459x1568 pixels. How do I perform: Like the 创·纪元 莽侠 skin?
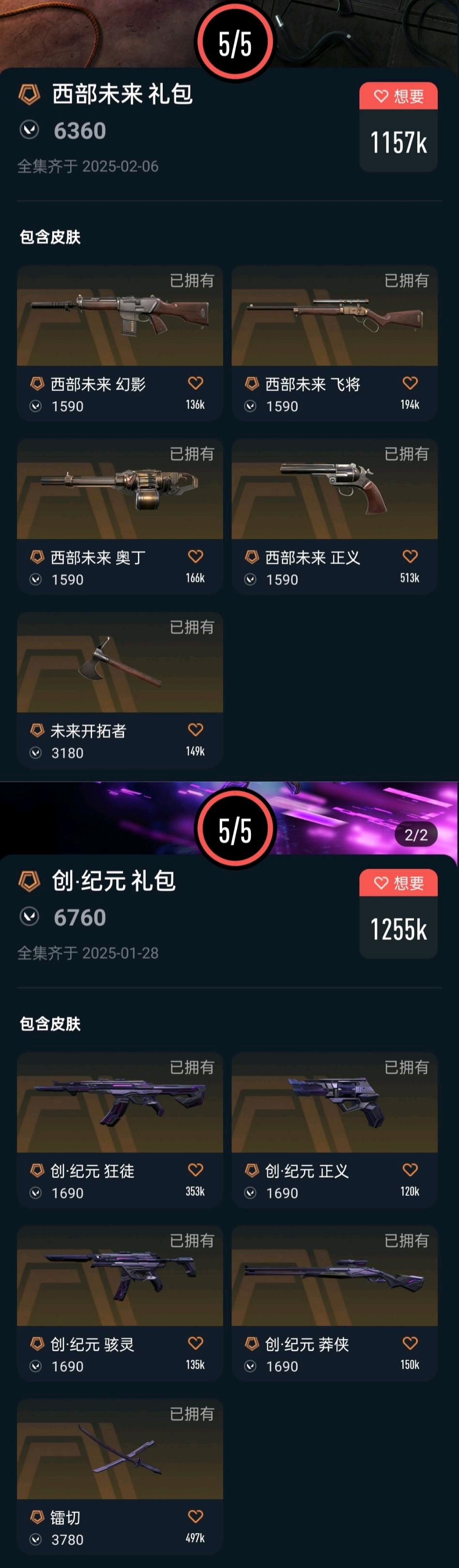pyautogui.click(x=410, y=1343)
